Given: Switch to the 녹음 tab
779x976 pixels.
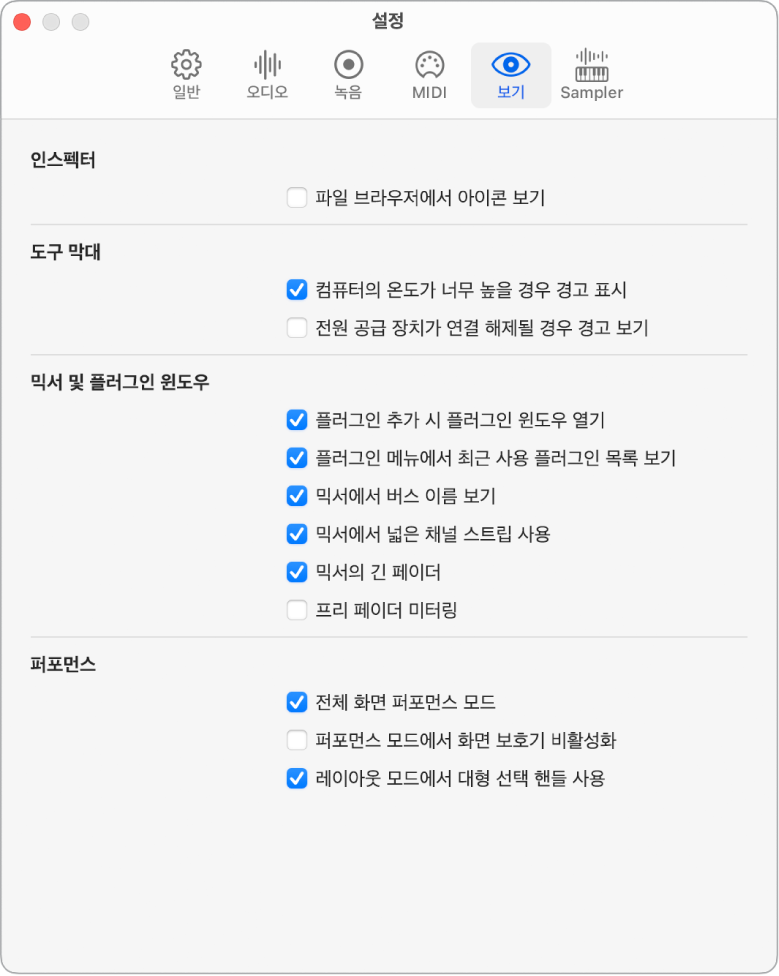Looking at the screenshot, I should (348, 76).
